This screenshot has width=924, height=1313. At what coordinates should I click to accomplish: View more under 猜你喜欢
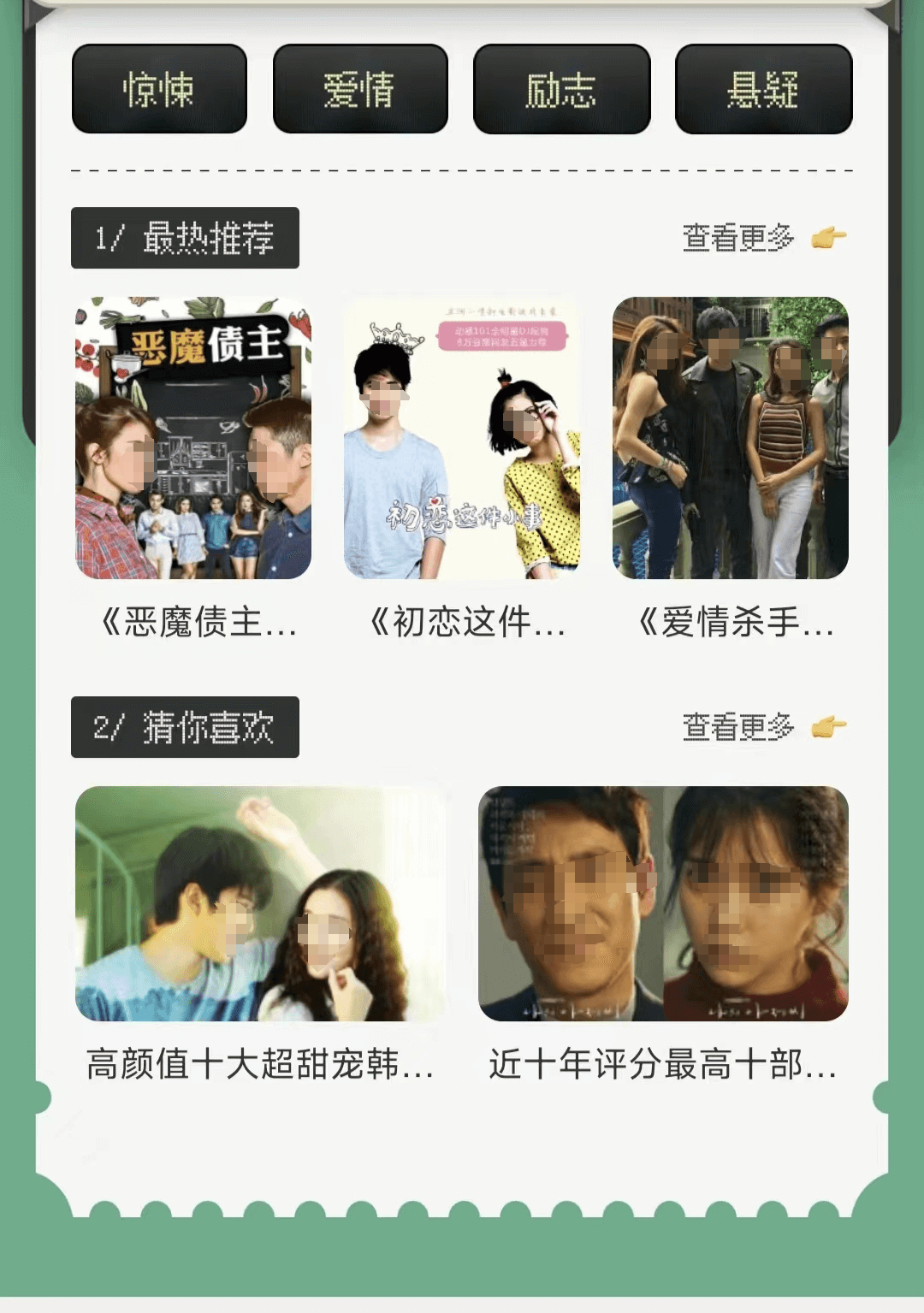(x=762, y=727)
